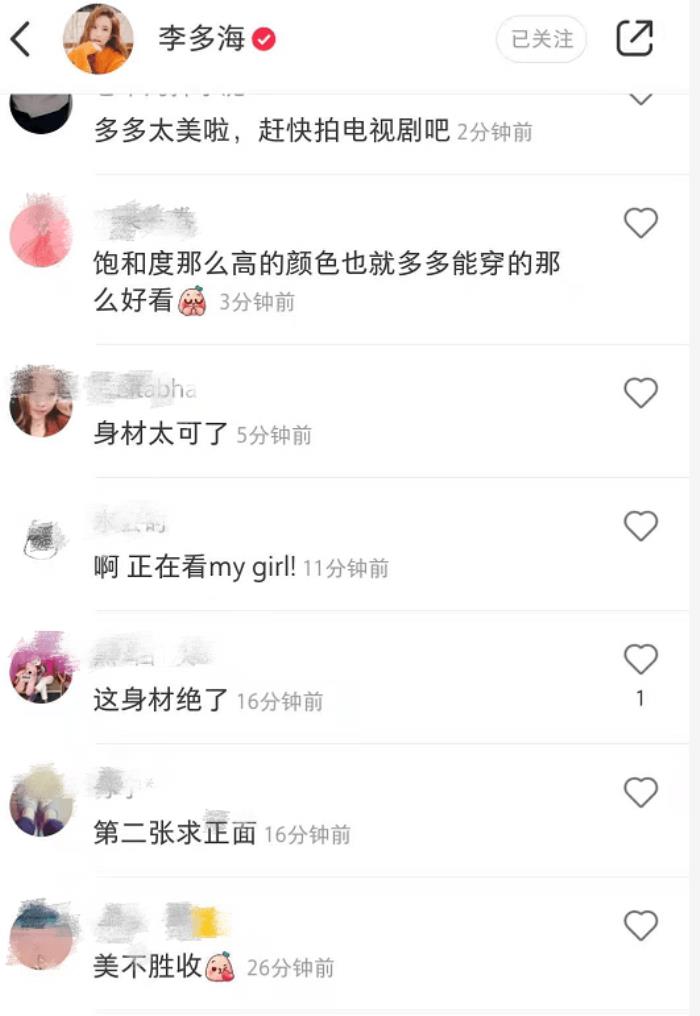Open 李多海's profile avatar in header
Image resolution: width=700 pixels, height=1016 pixels.
(98, 39)
